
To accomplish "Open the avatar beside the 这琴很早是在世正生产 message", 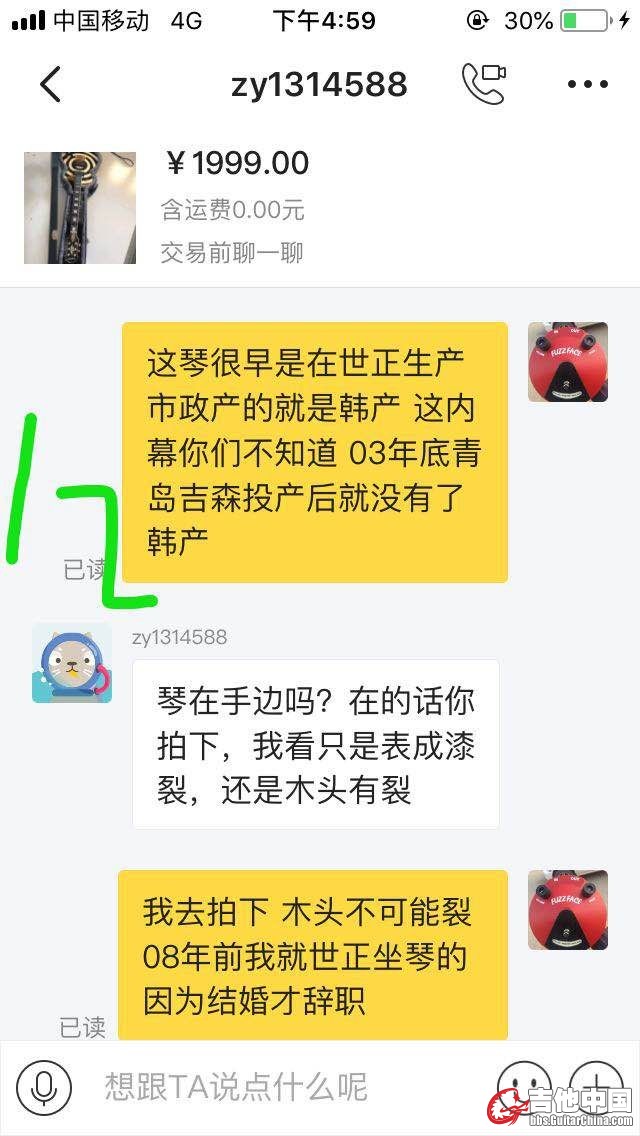I will click(x=568, y=362).
